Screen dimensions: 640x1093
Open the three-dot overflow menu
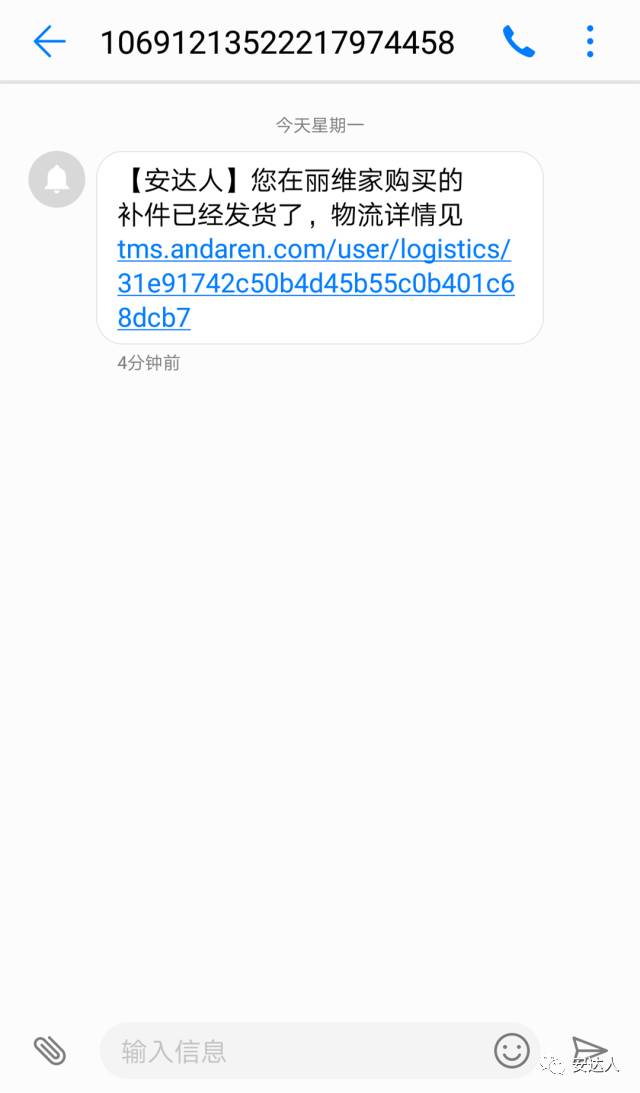[590, 42]
